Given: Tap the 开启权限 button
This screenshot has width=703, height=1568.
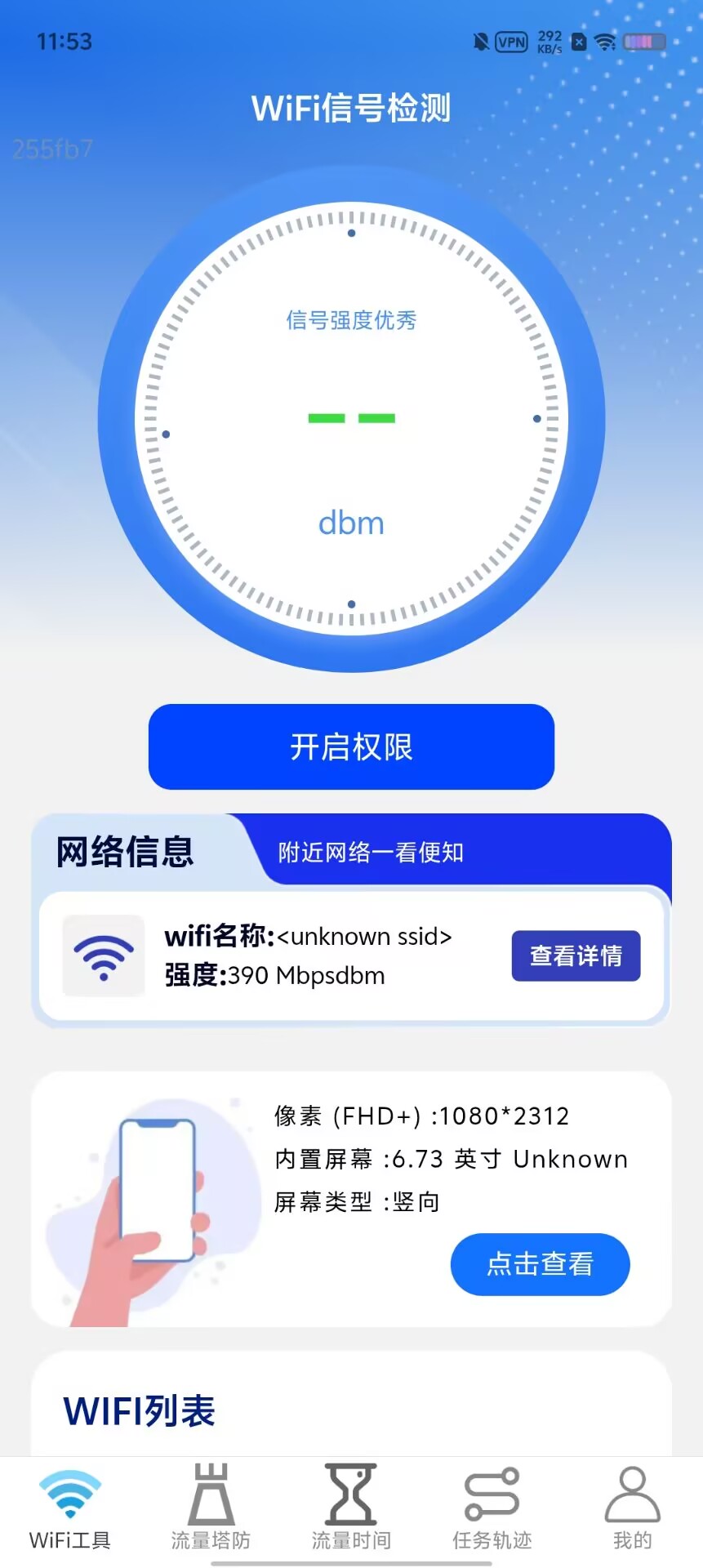Looking at the screenshot, I should click(351, 746).
